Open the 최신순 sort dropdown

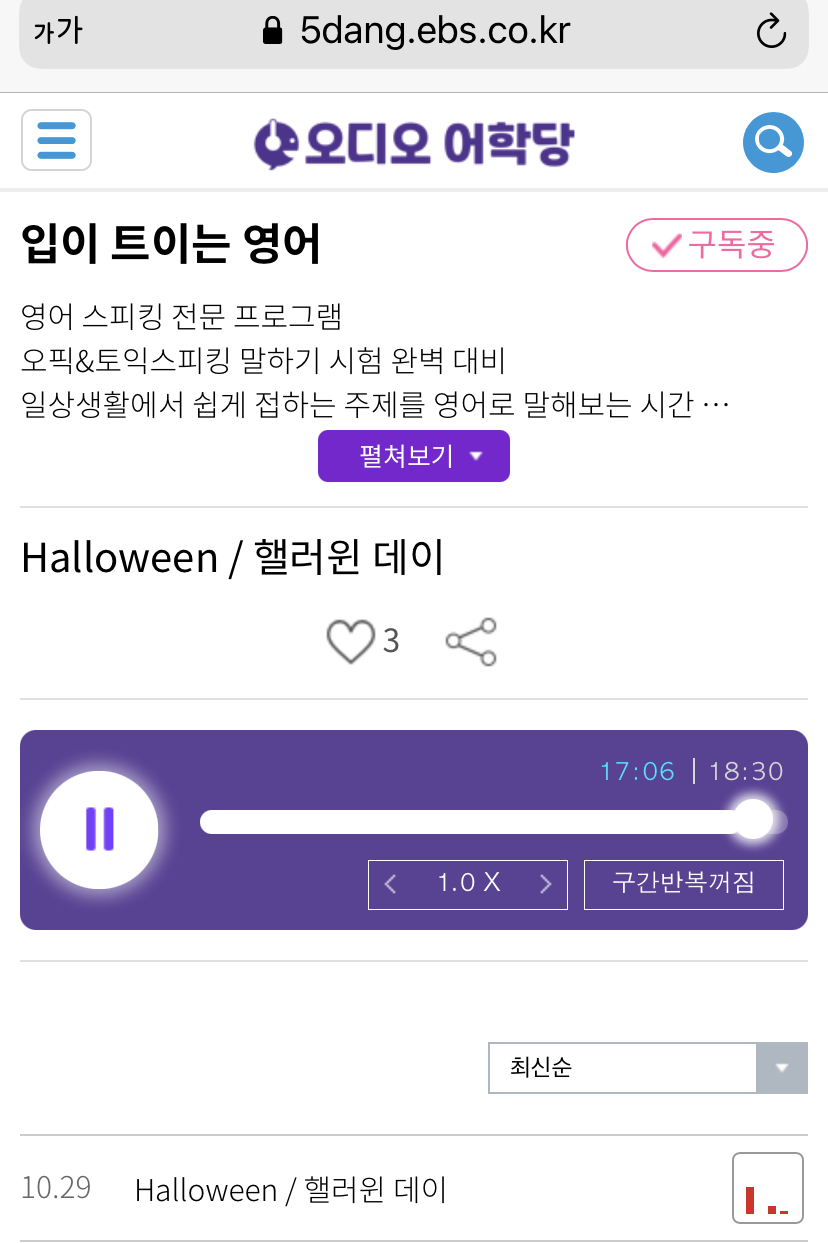coord(620,1068)
